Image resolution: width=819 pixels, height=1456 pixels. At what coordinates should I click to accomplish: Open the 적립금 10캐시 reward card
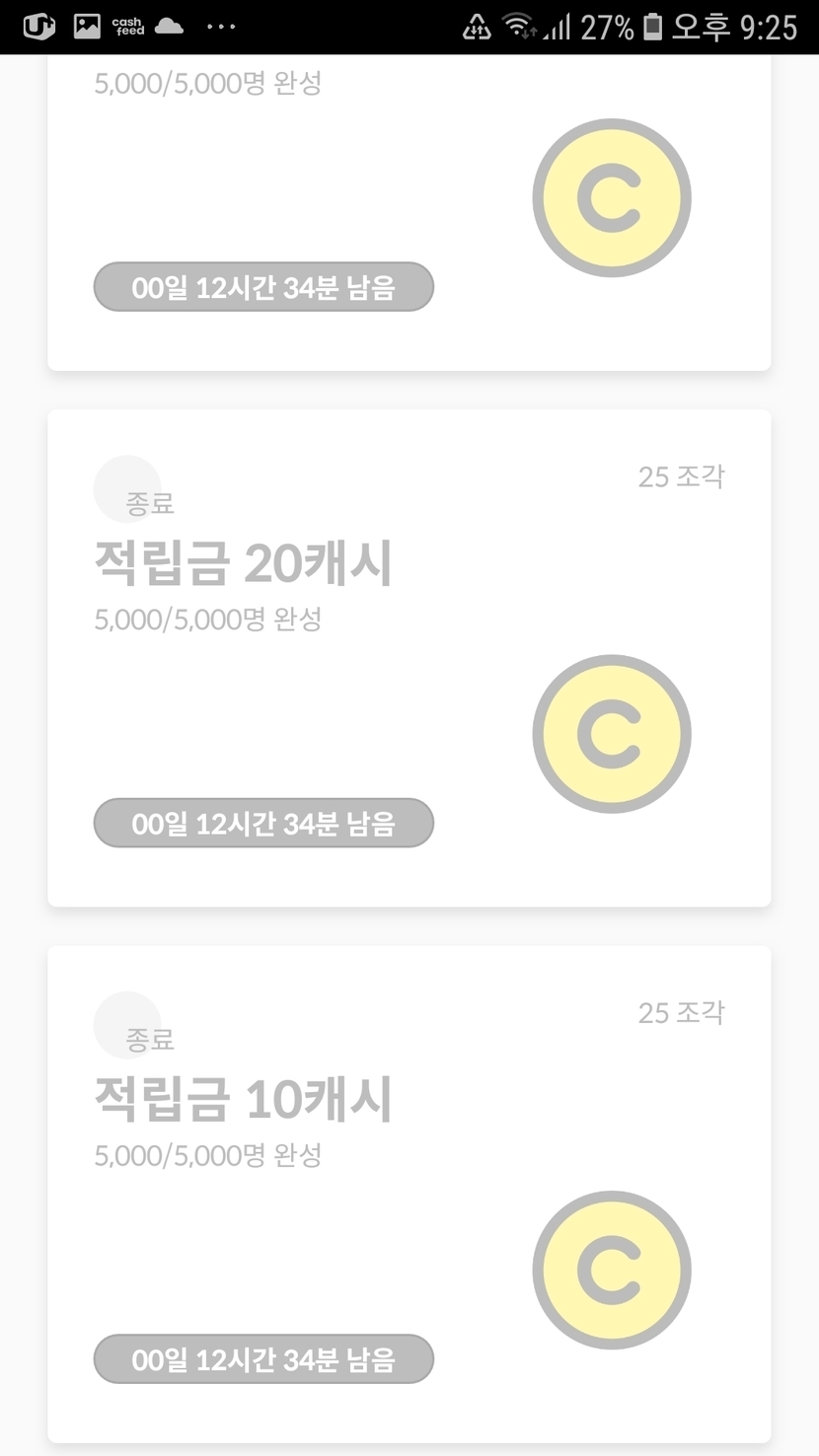(409, 1194)
